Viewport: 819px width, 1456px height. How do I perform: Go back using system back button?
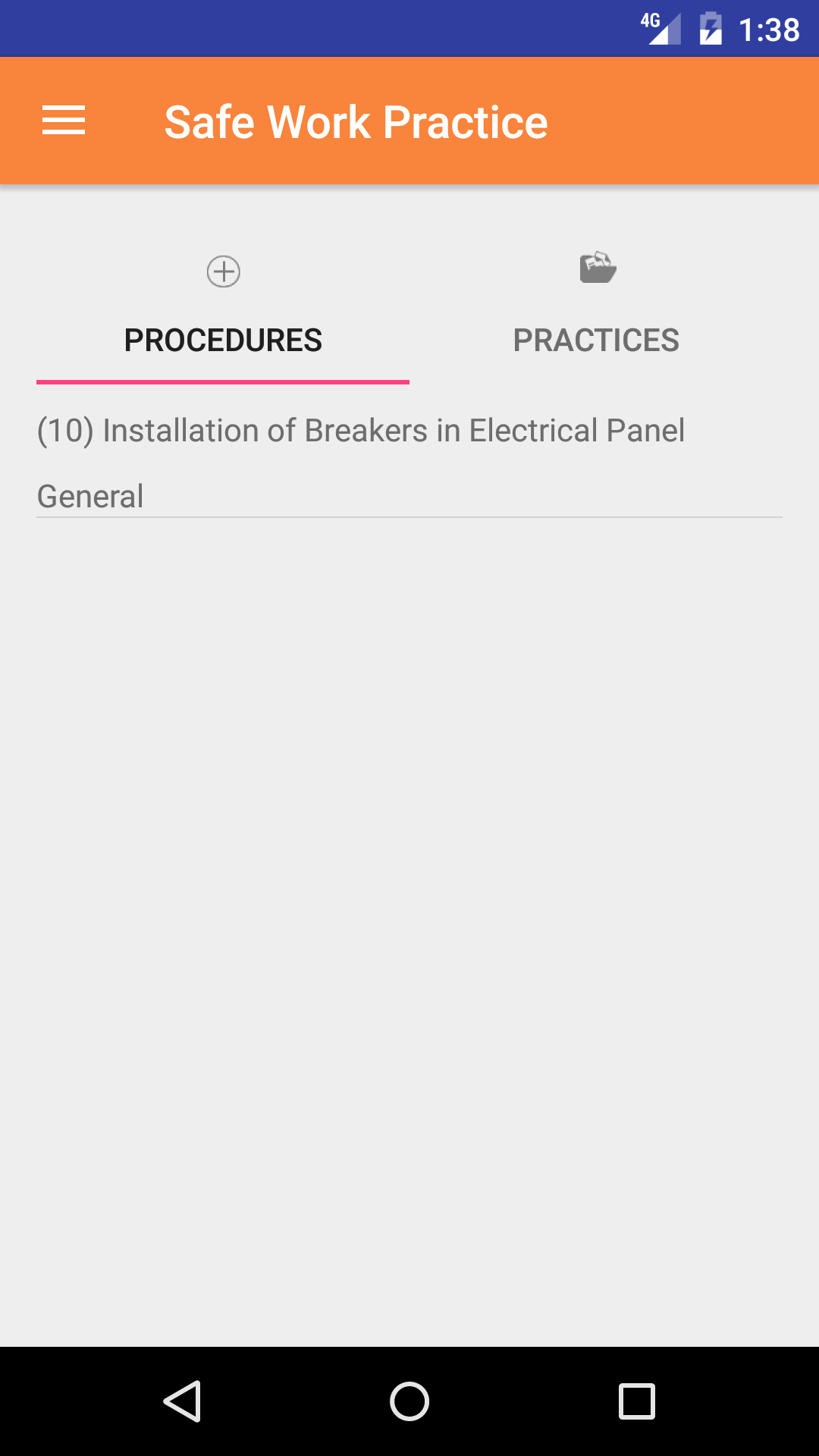tap(182, 1401)
